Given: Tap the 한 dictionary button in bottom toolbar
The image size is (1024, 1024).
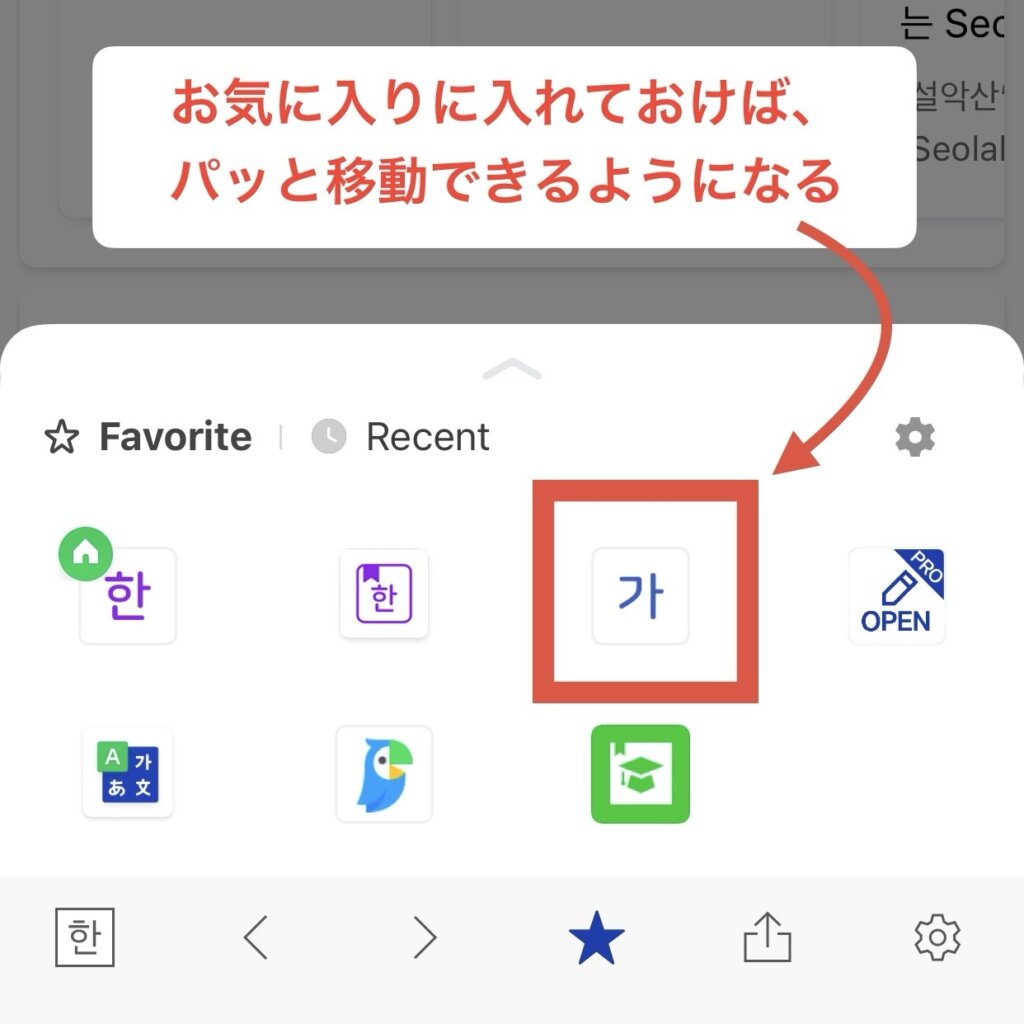Looking at the screenshot, I should tap(85, 937).
